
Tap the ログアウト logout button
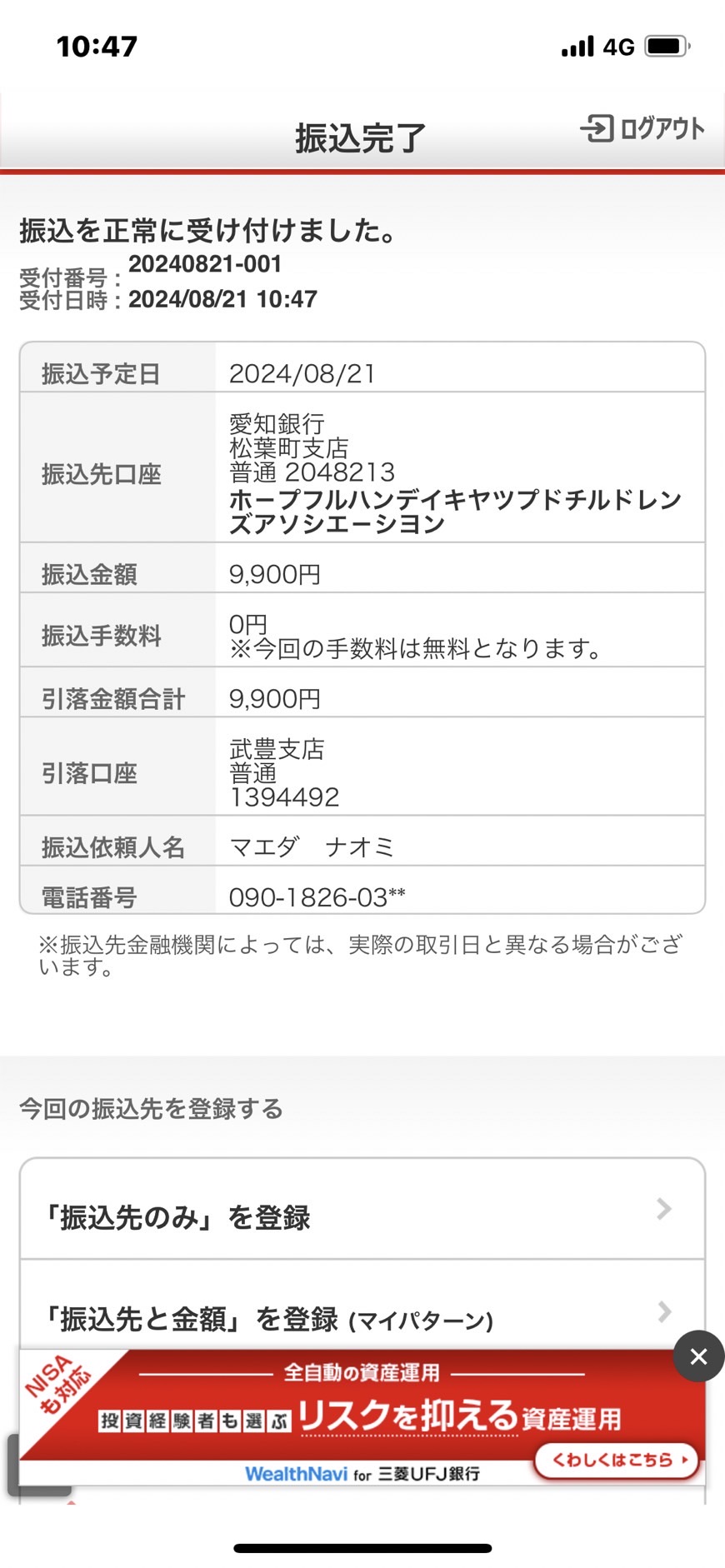(x=642, y=128)
